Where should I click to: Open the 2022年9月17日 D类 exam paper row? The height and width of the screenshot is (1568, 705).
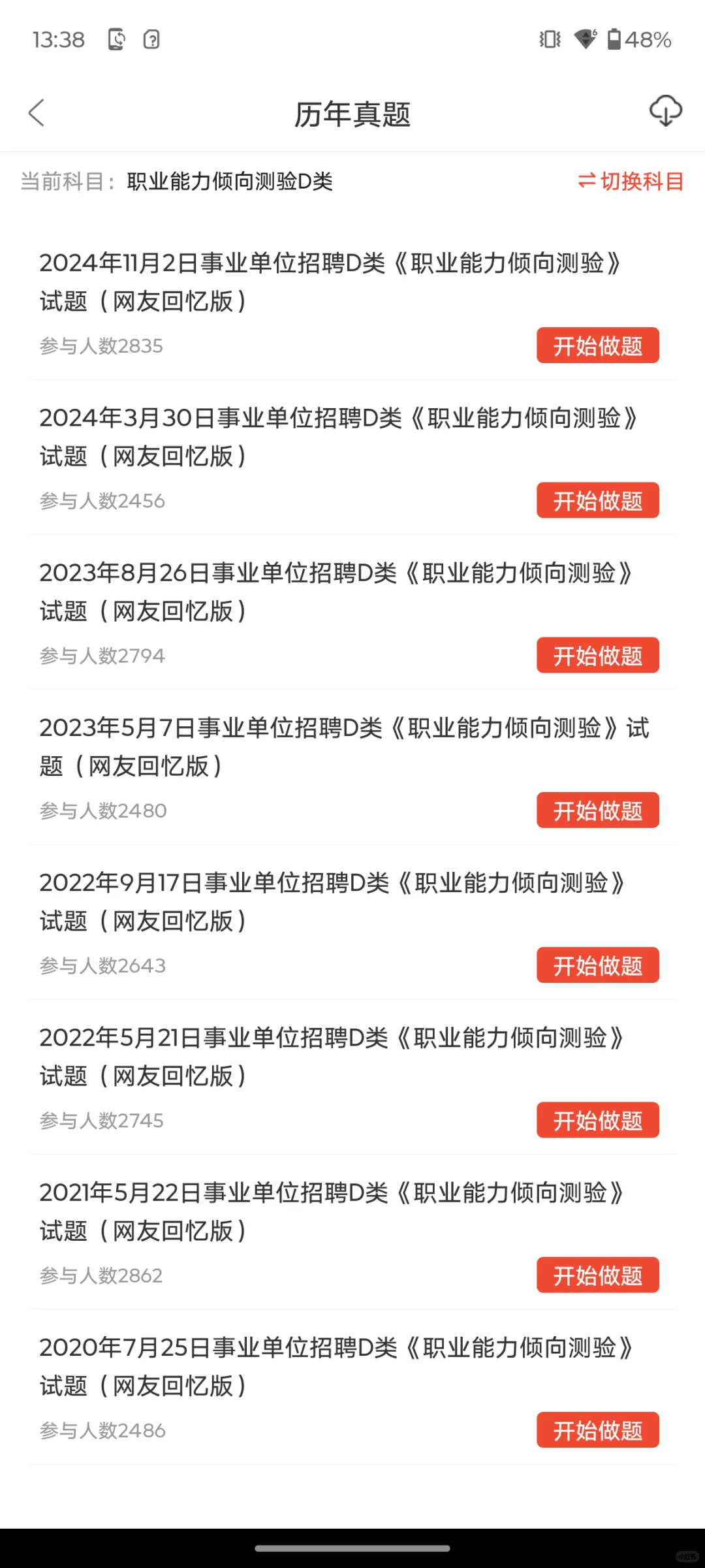pyautogui.click(x=332, y=901)
